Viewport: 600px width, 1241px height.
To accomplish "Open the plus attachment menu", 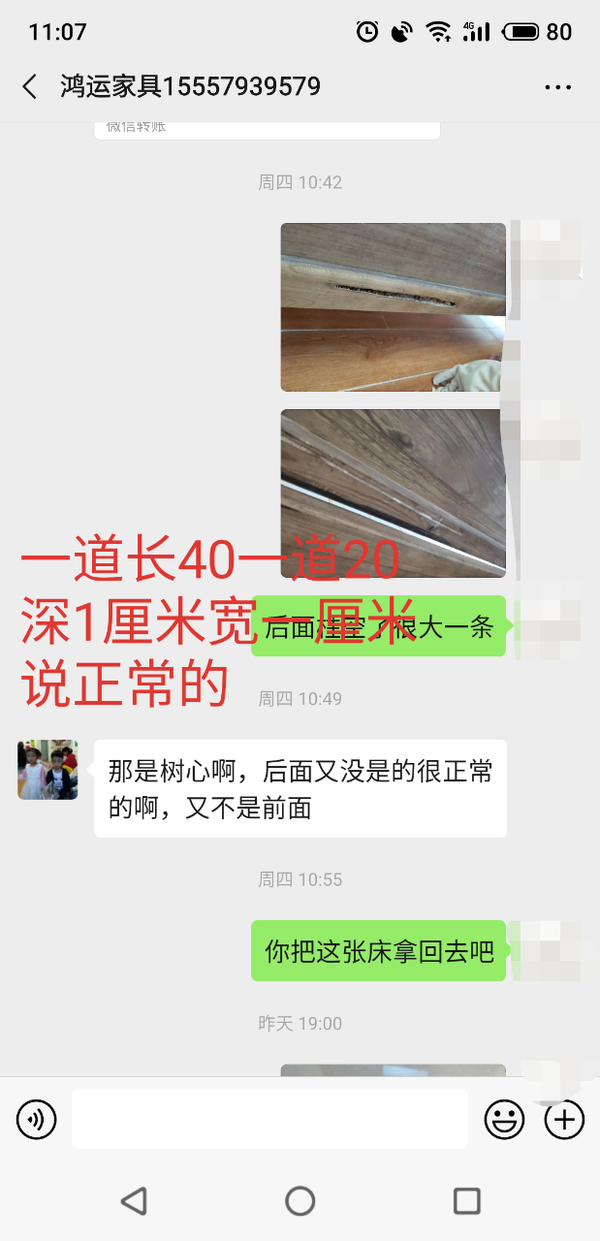I will 564,1119.
